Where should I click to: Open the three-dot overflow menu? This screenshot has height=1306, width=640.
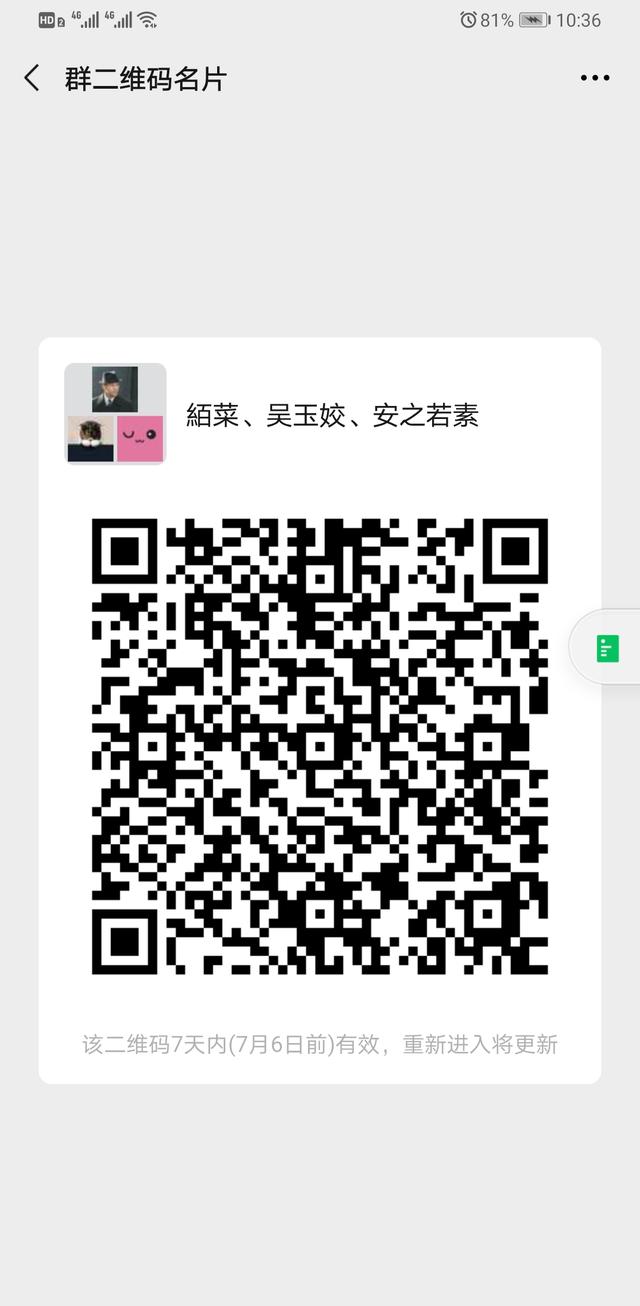click(x=595, y=79)
